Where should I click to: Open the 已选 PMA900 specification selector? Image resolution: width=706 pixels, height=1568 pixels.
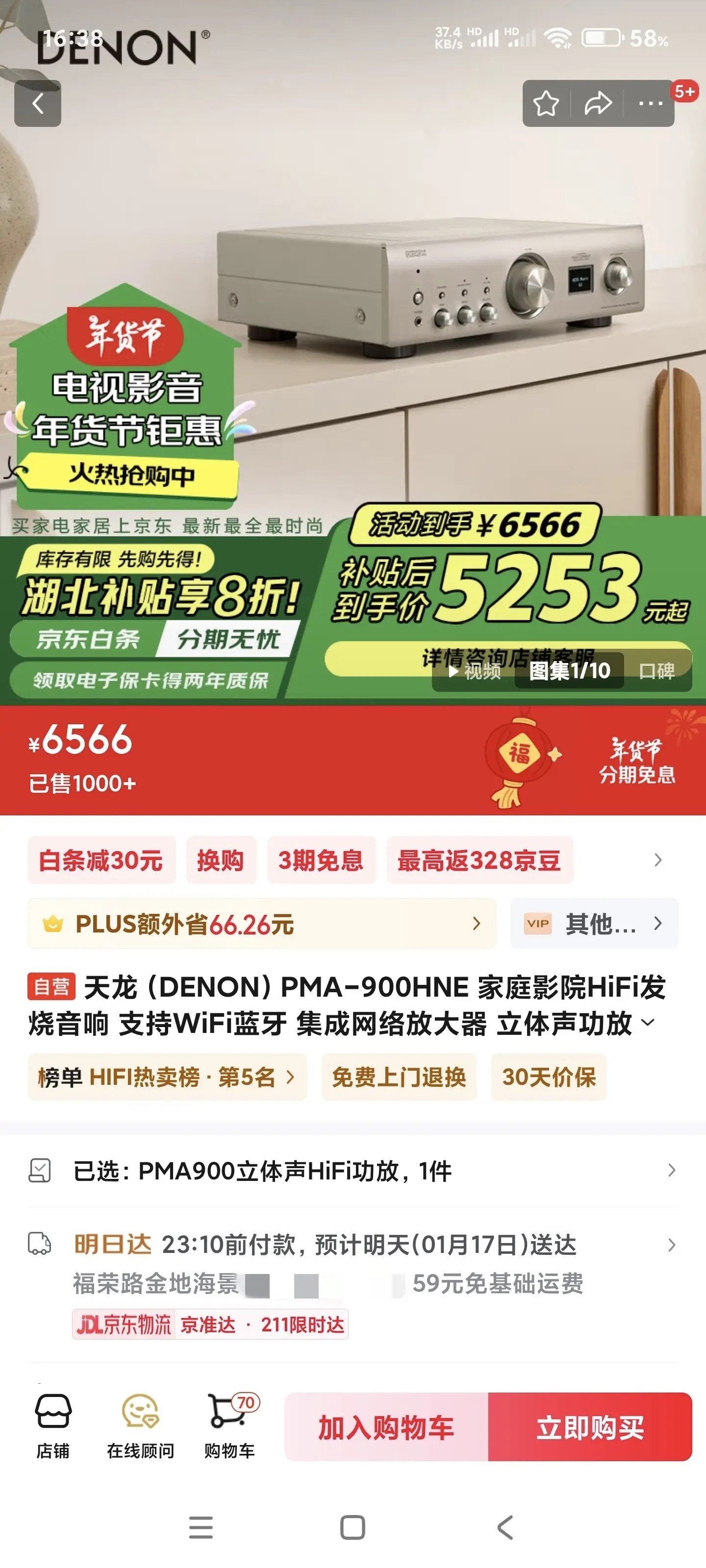(x=353, y=1171)
